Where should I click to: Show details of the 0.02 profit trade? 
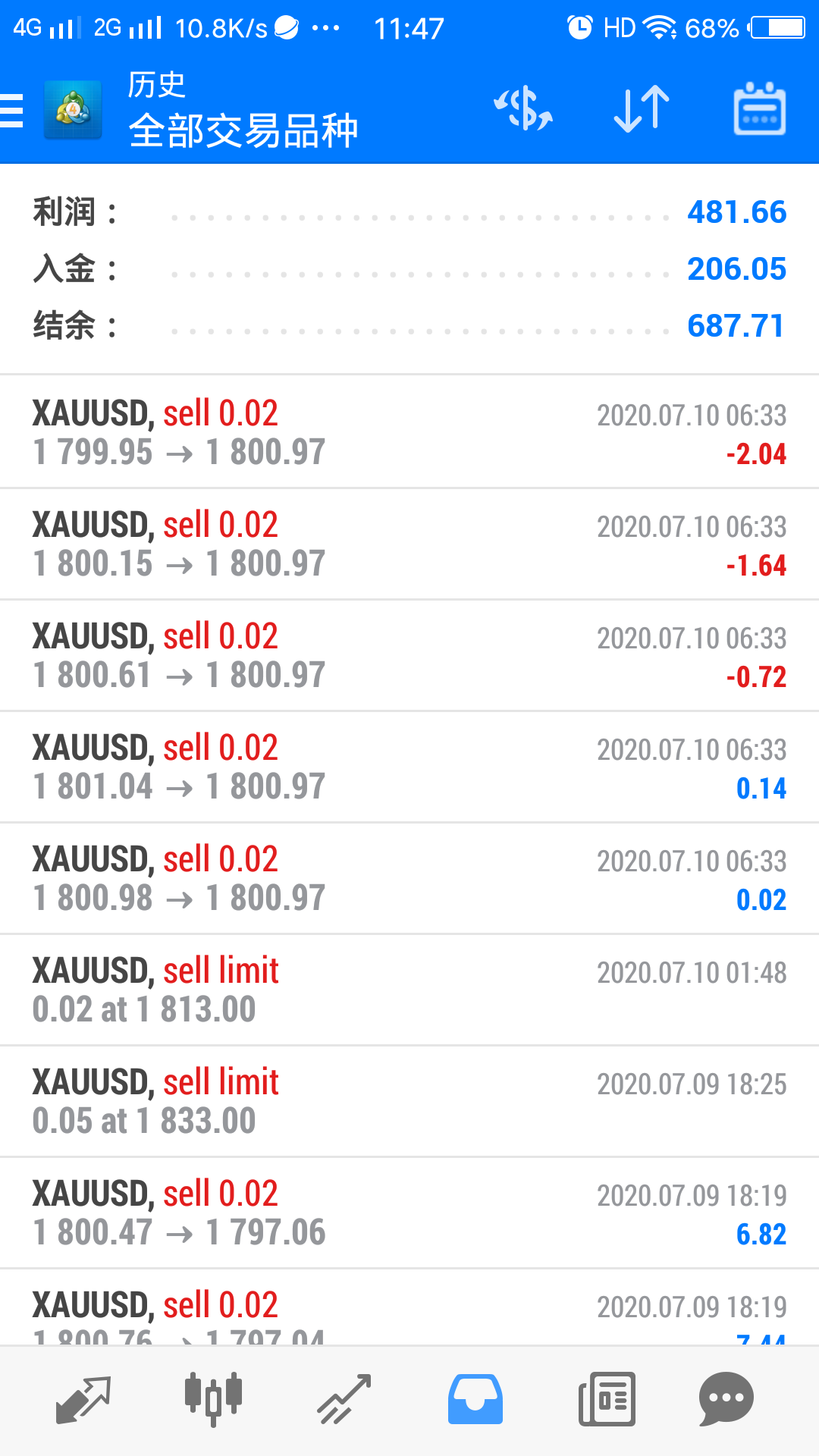pyautogui.click(x=409, y=878)
